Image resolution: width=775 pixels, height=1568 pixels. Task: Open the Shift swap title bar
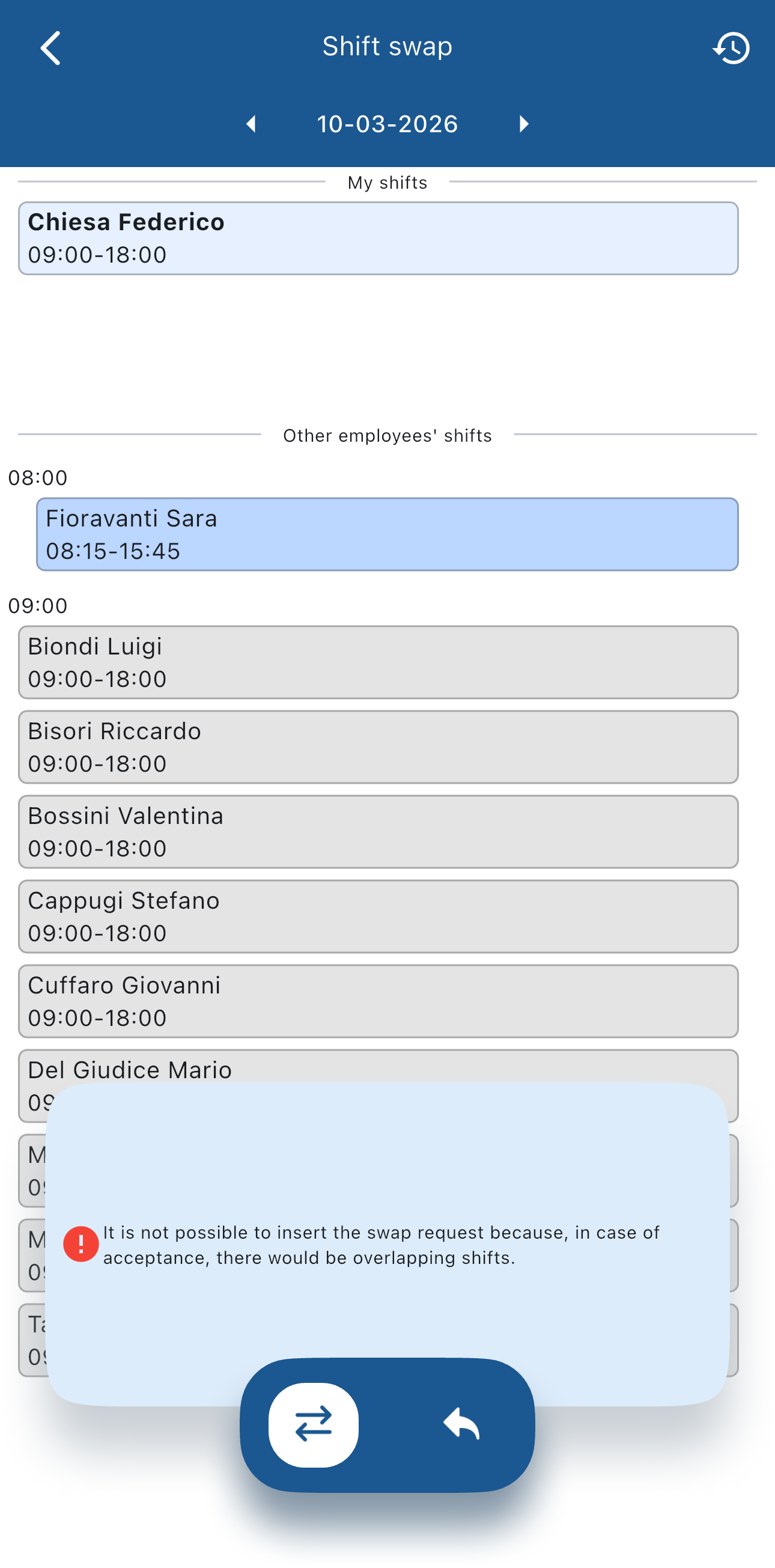point(387,46)
